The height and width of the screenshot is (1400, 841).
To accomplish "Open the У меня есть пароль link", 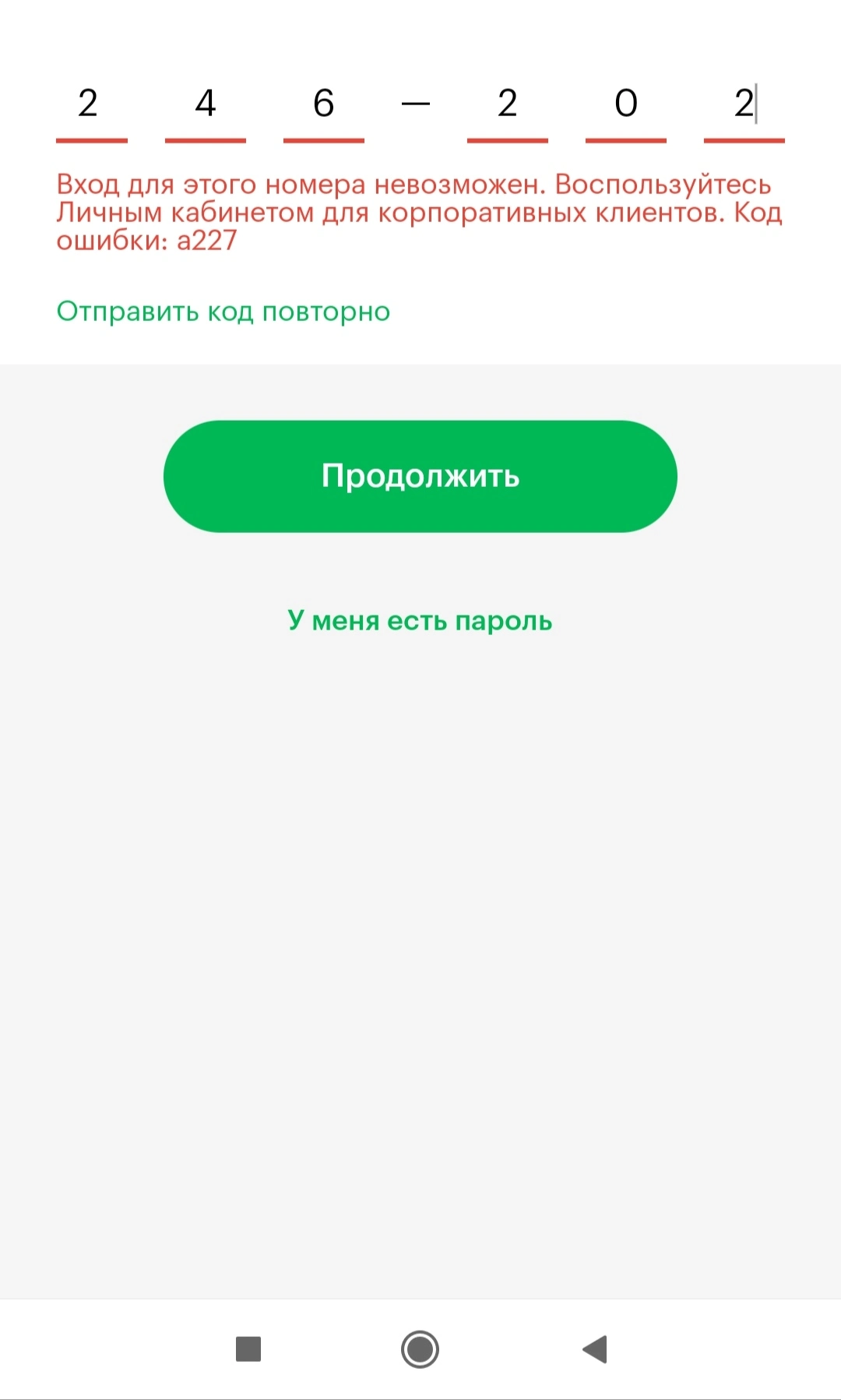I will (x=420, y=621).
